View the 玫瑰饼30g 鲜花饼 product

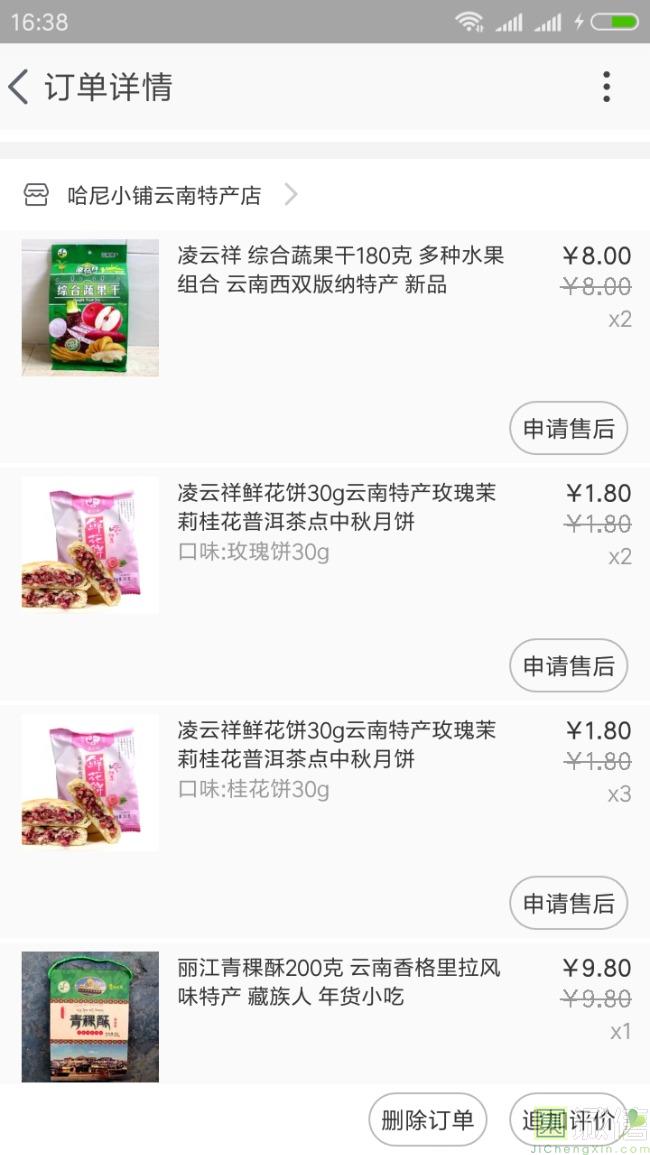tap(336, 508)
